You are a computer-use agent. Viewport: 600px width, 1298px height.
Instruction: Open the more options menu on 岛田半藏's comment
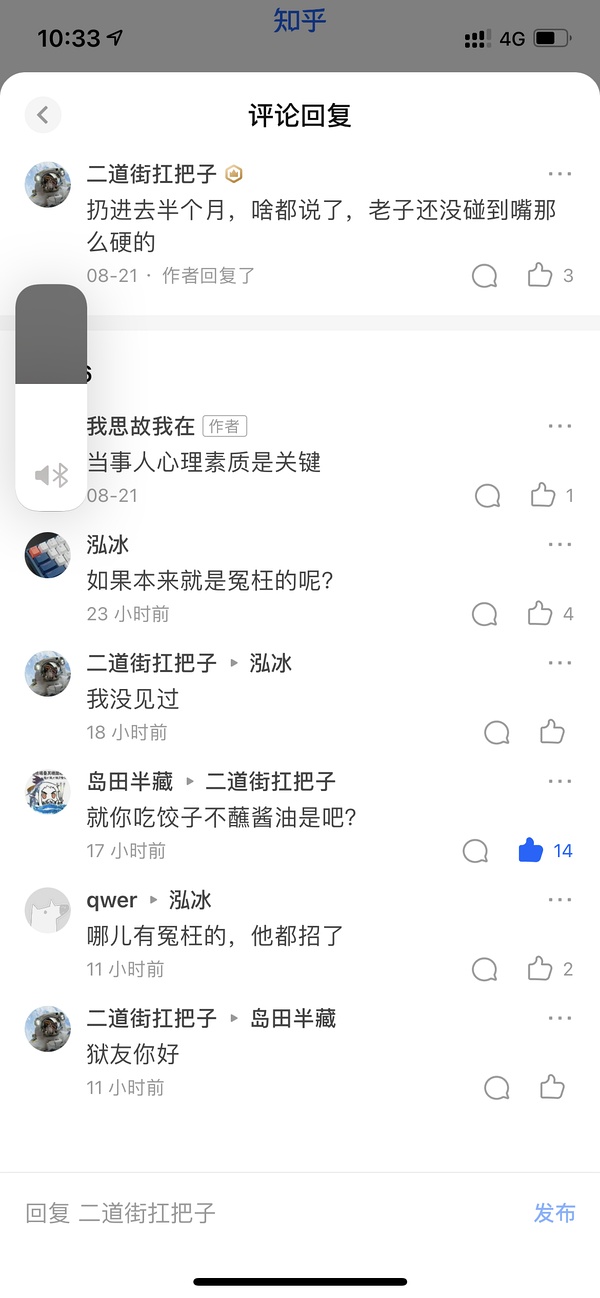(x=560, y=781)
